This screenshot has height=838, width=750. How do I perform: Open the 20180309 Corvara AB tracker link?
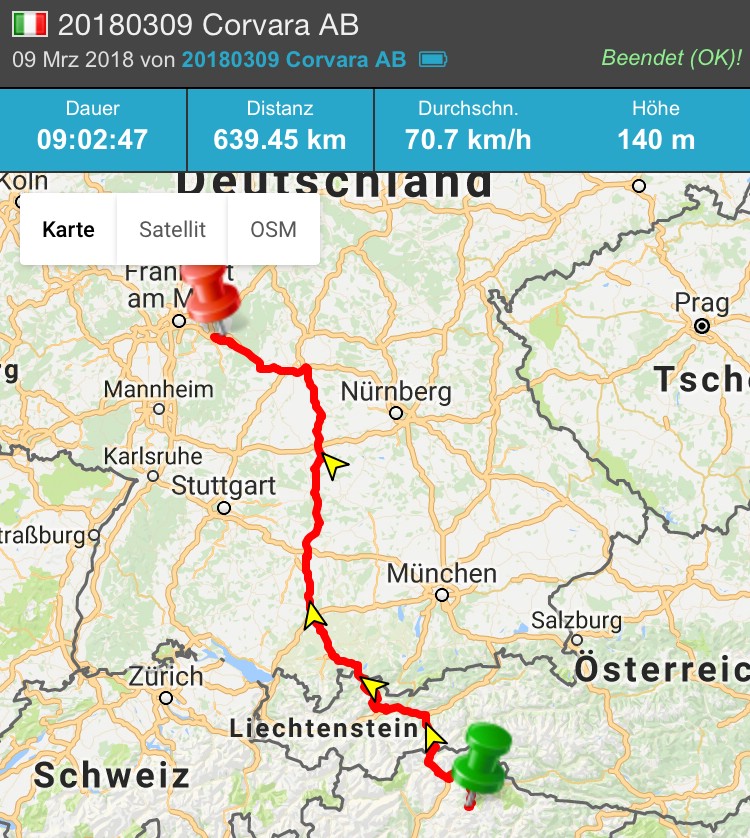293,59
